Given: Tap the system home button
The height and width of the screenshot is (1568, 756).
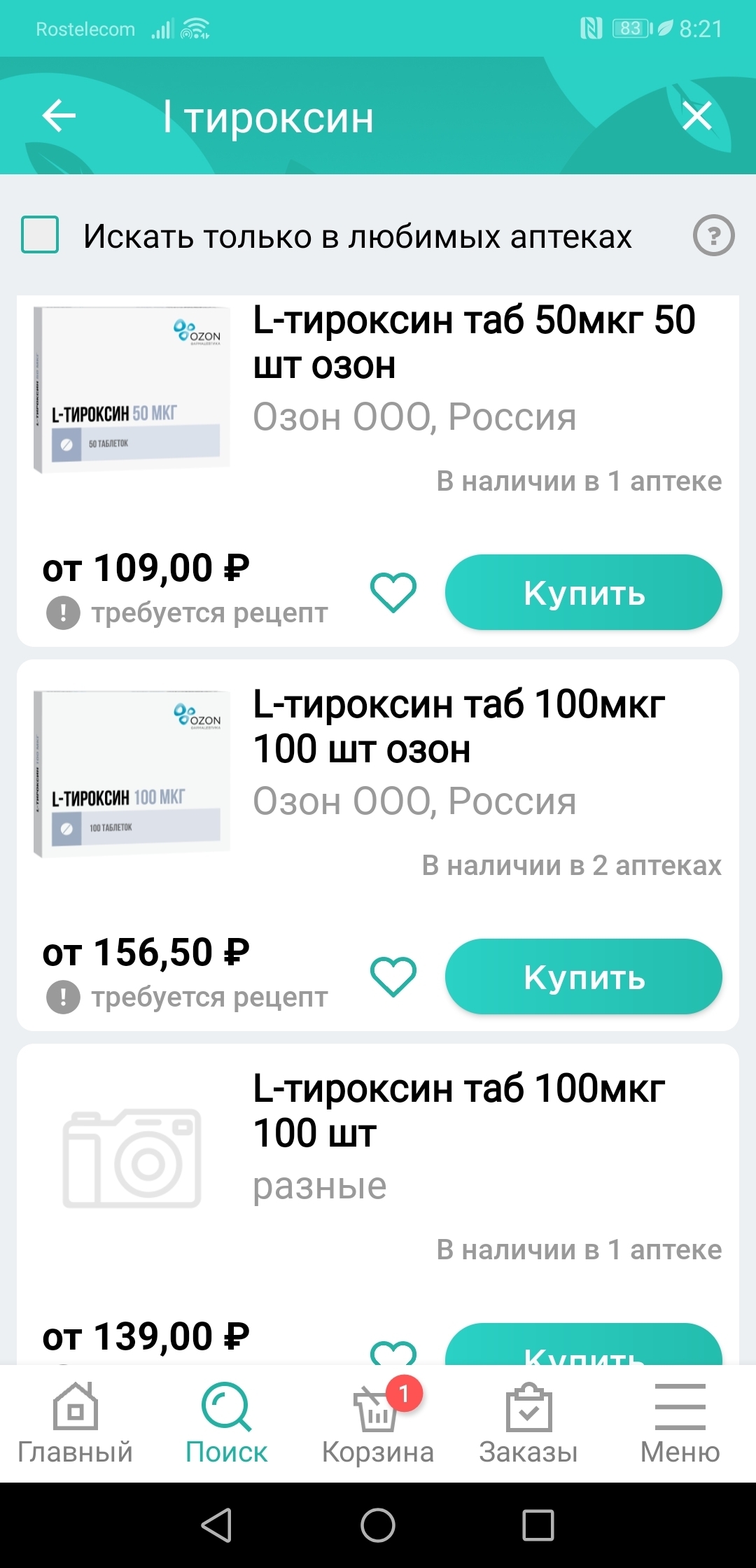Looking at the screenshot, I should click(378, 1525).
